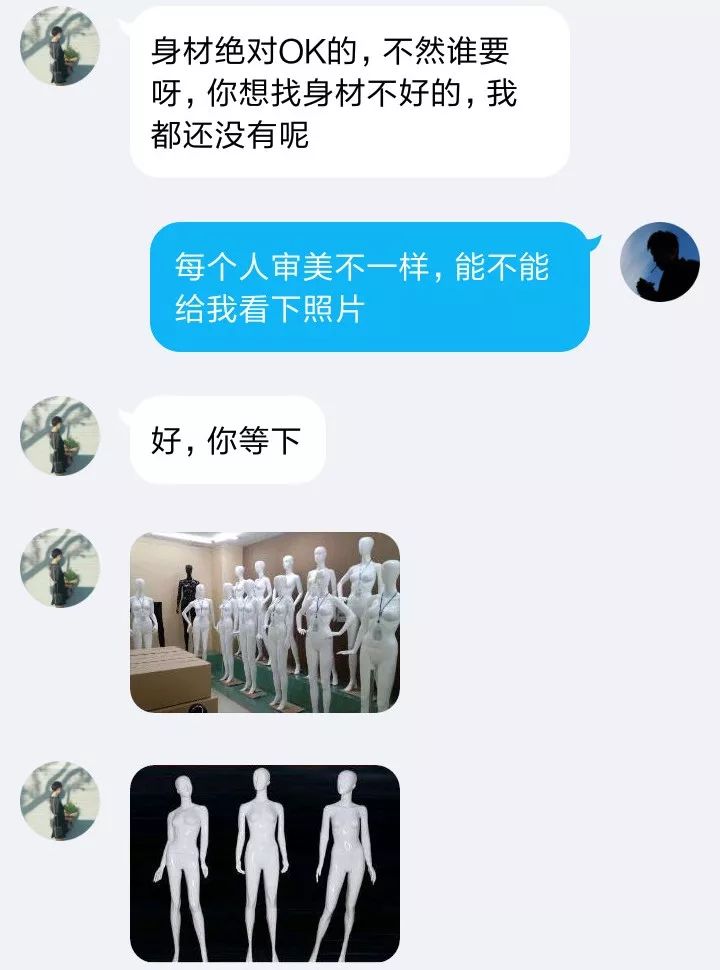Open the sender's own avatar beside the blue message
The image size is (720, 970).
coord(659,262)
